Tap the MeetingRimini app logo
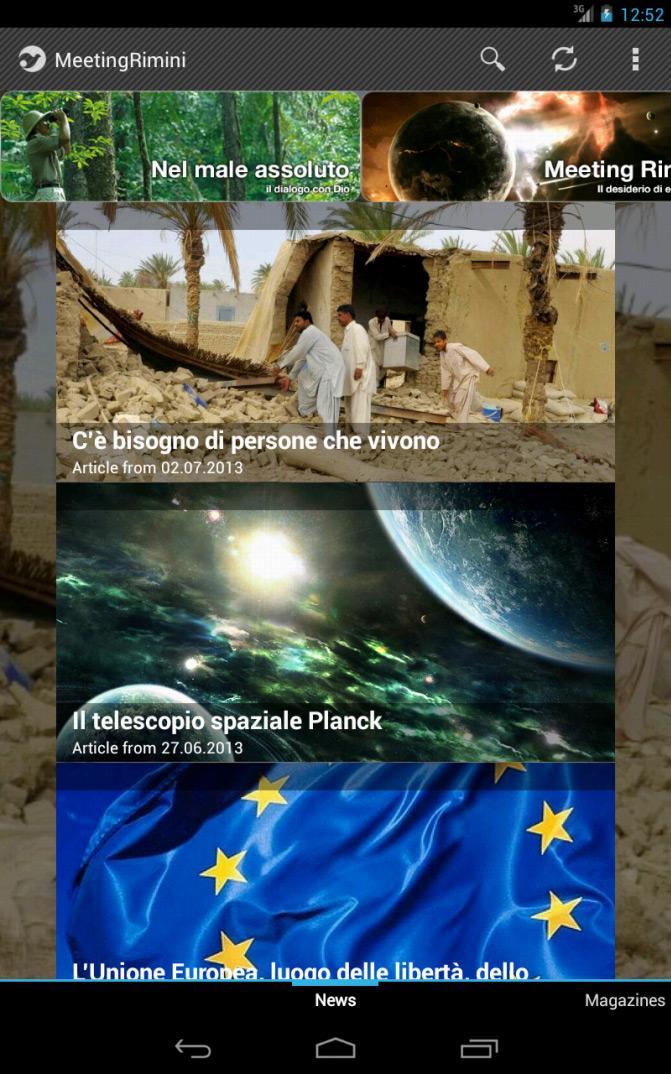The image size is (671, 1074). 32,59
